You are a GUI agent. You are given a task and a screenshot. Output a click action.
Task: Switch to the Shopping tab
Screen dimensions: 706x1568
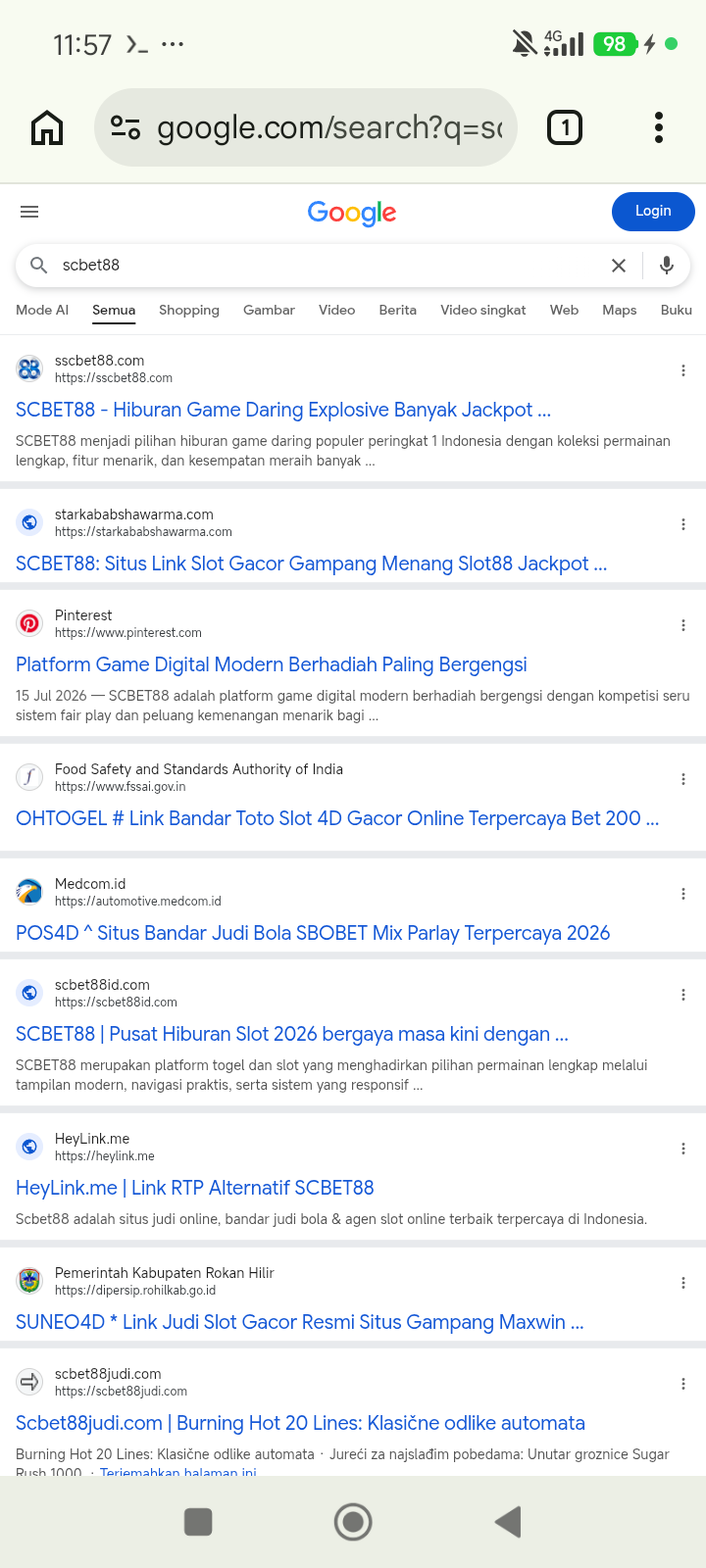(x=189, y=310)
